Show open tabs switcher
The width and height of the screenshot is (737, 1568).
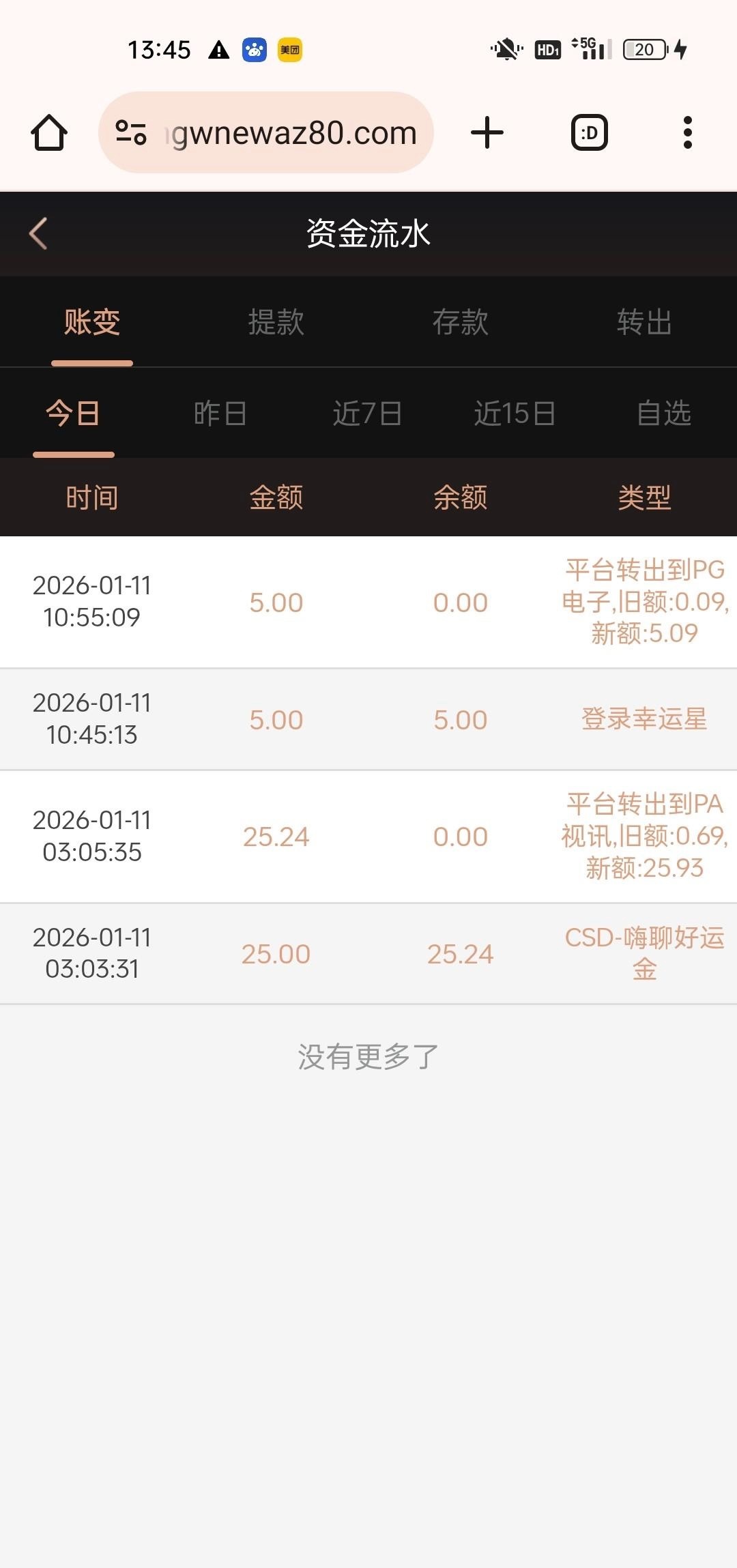(x=589, y=132)
